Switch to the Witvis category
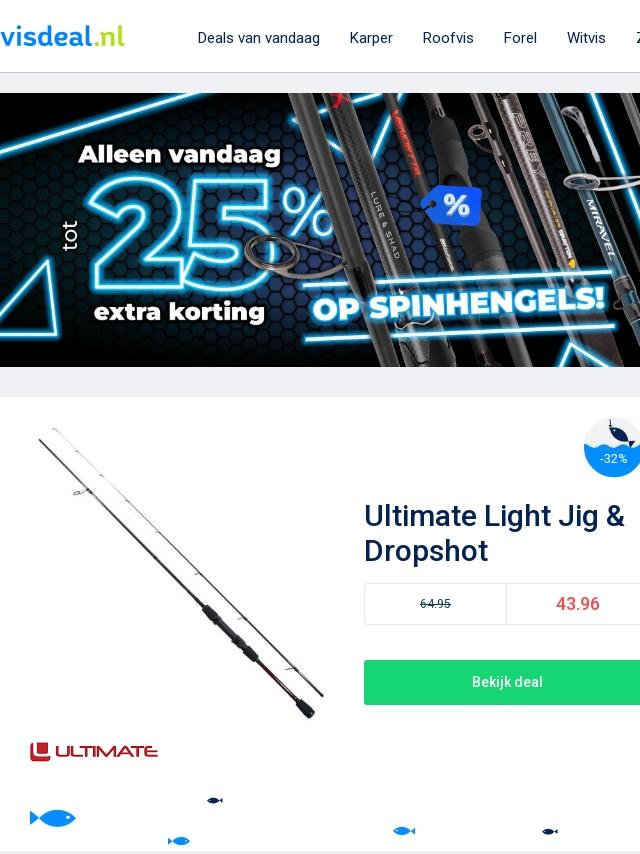Screen dimensions: 640x854 pos(586,38)
